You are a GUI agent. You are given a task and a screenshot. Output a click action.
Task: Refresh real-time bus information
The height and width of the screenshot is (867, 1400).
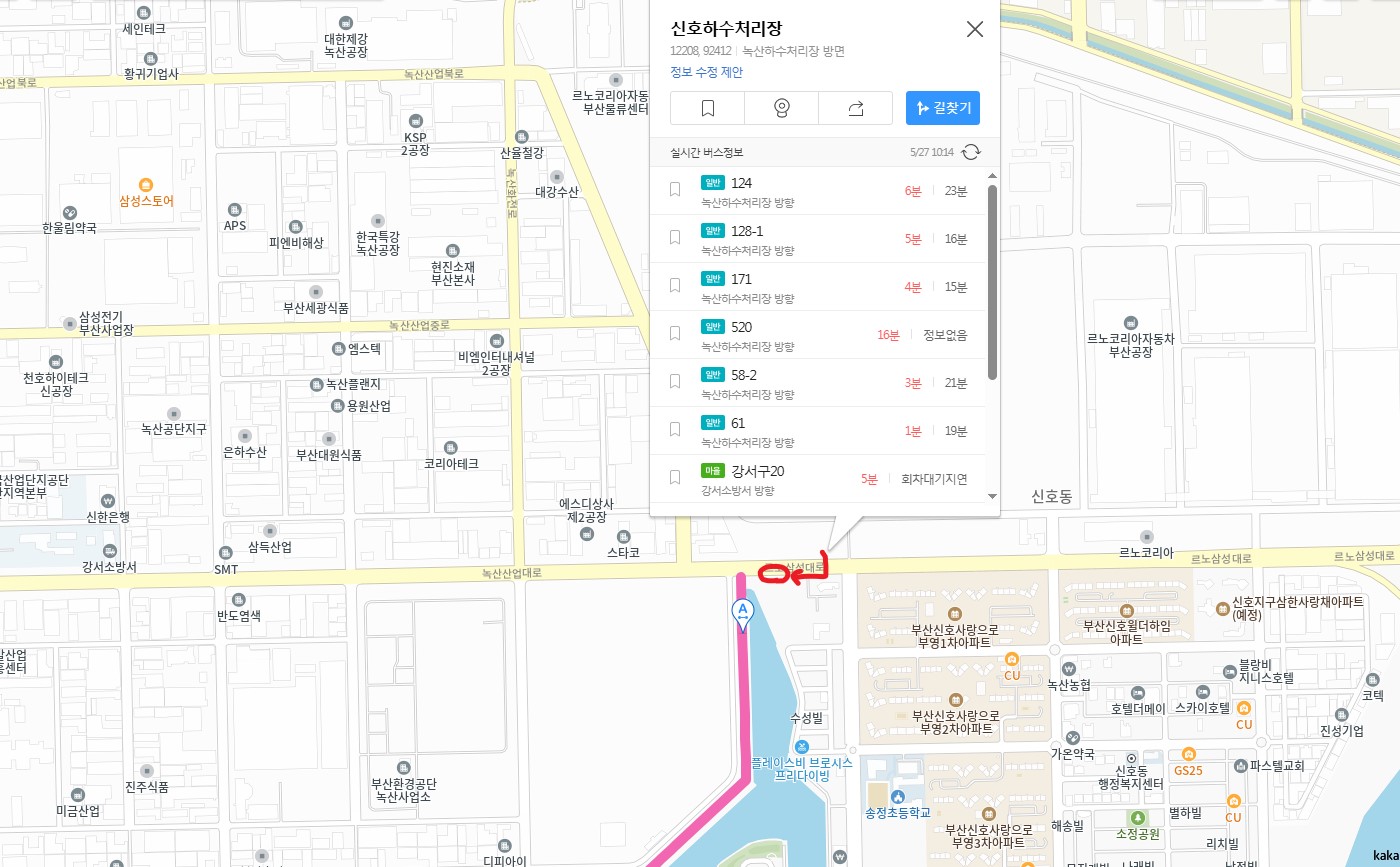(971, 152)
